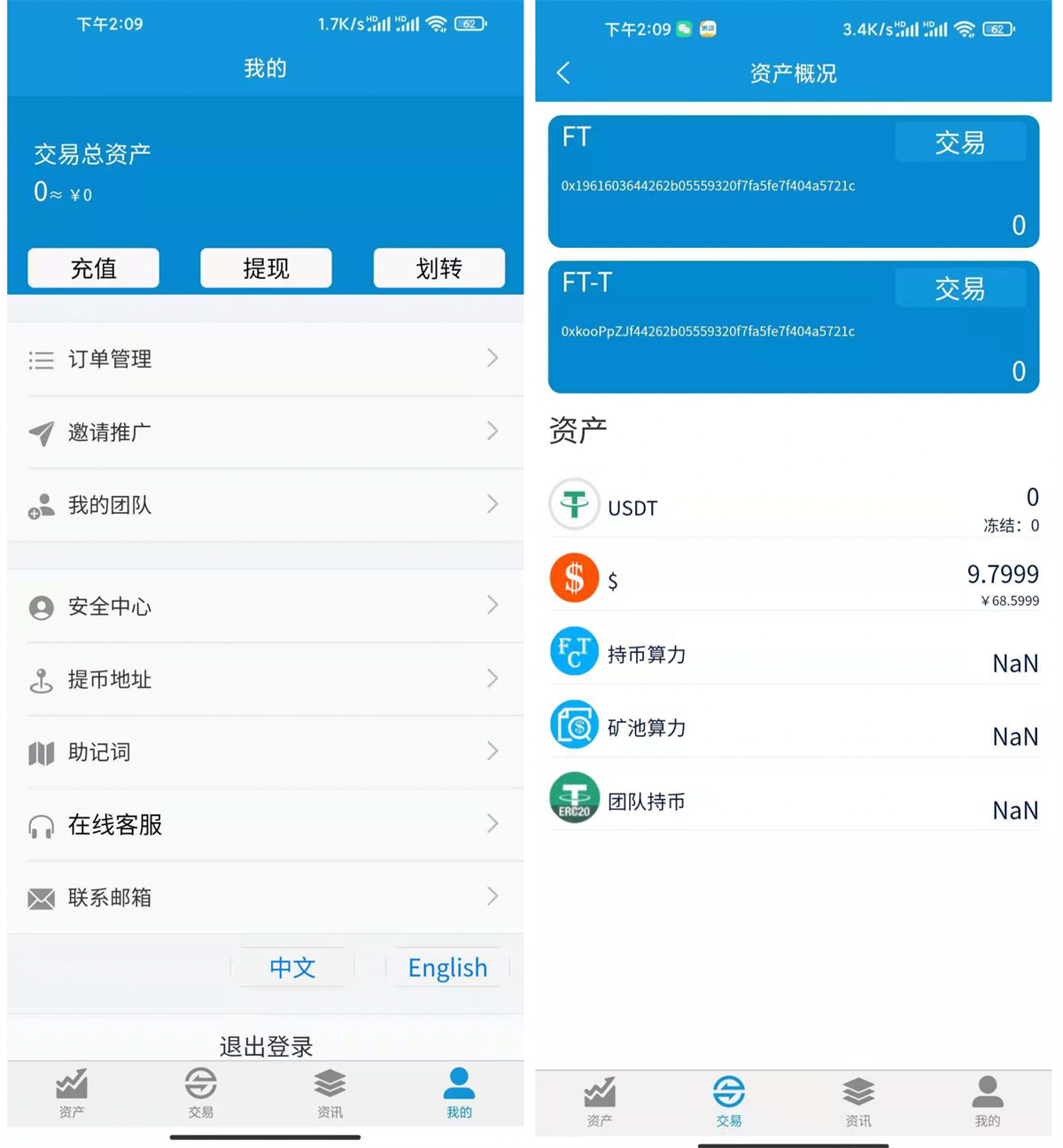Image resolution: width=1063 pixels, height=1148 pixels.
Task: Switch to the 资产 bottom tab
Action: (x=71, y=1096)
